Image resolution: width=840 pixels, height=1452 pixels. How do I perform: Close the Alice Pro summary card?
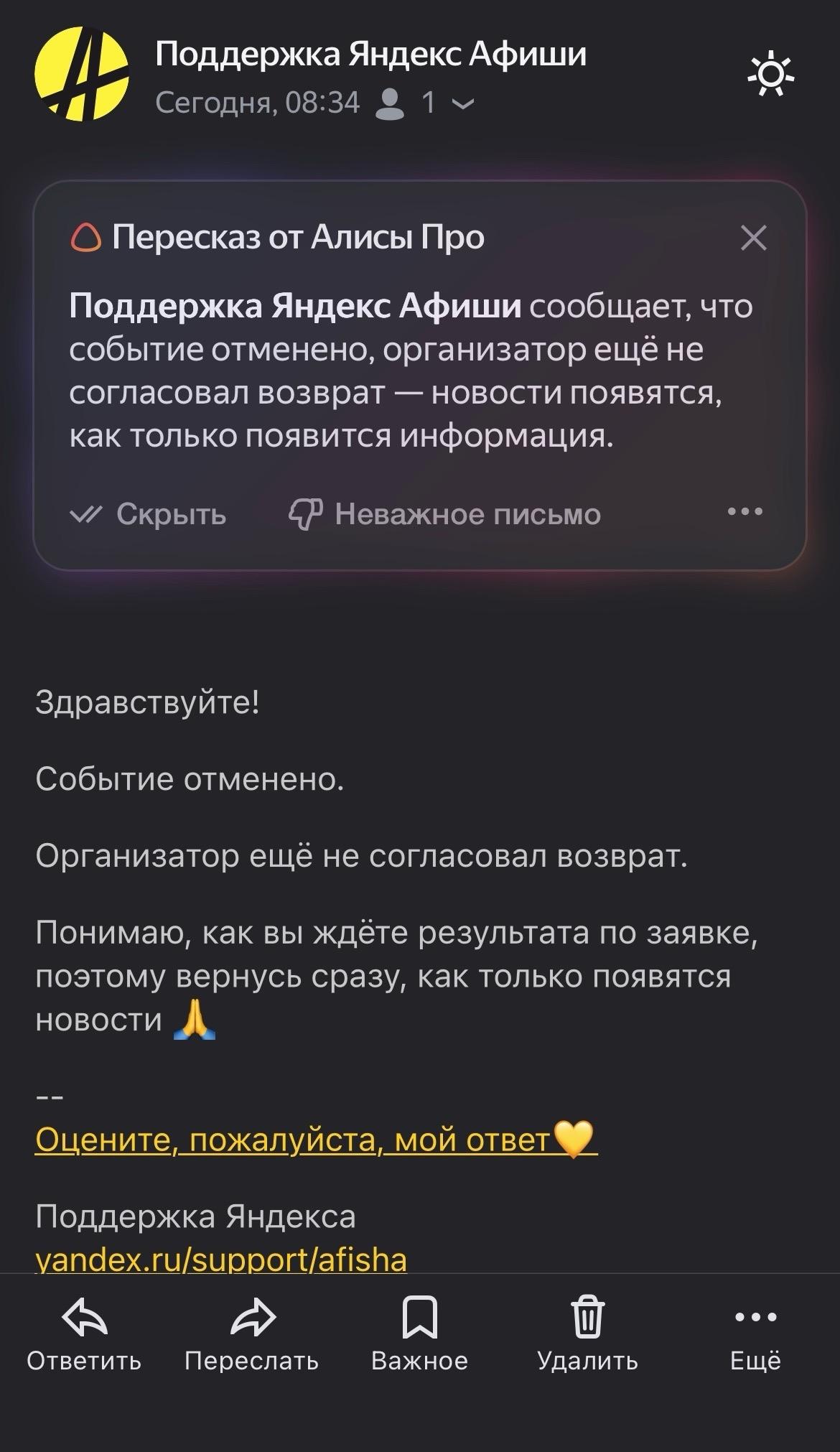[x=753, y=238]
